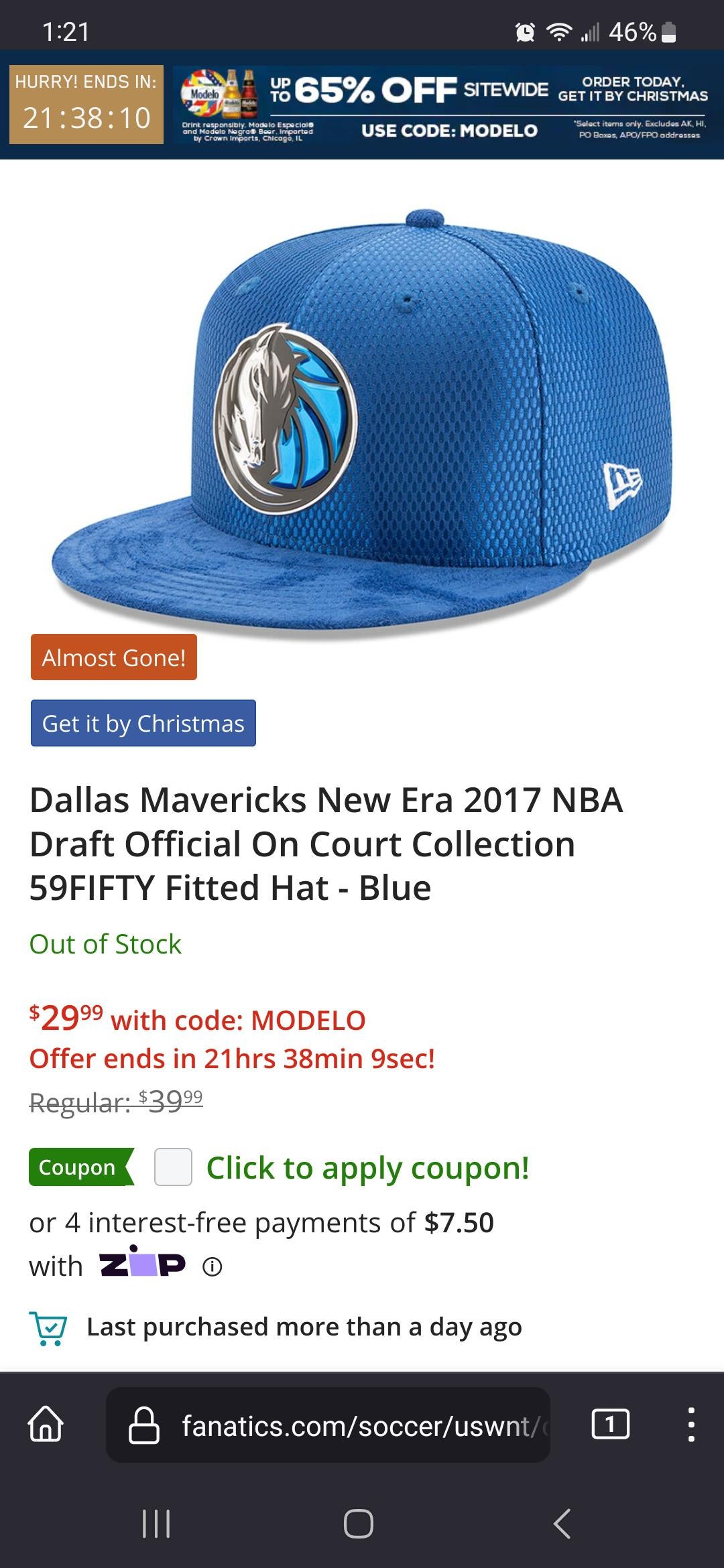Open recent apps from navigation bar
Screen dimensions: 724x1568
coord(156,1523)
